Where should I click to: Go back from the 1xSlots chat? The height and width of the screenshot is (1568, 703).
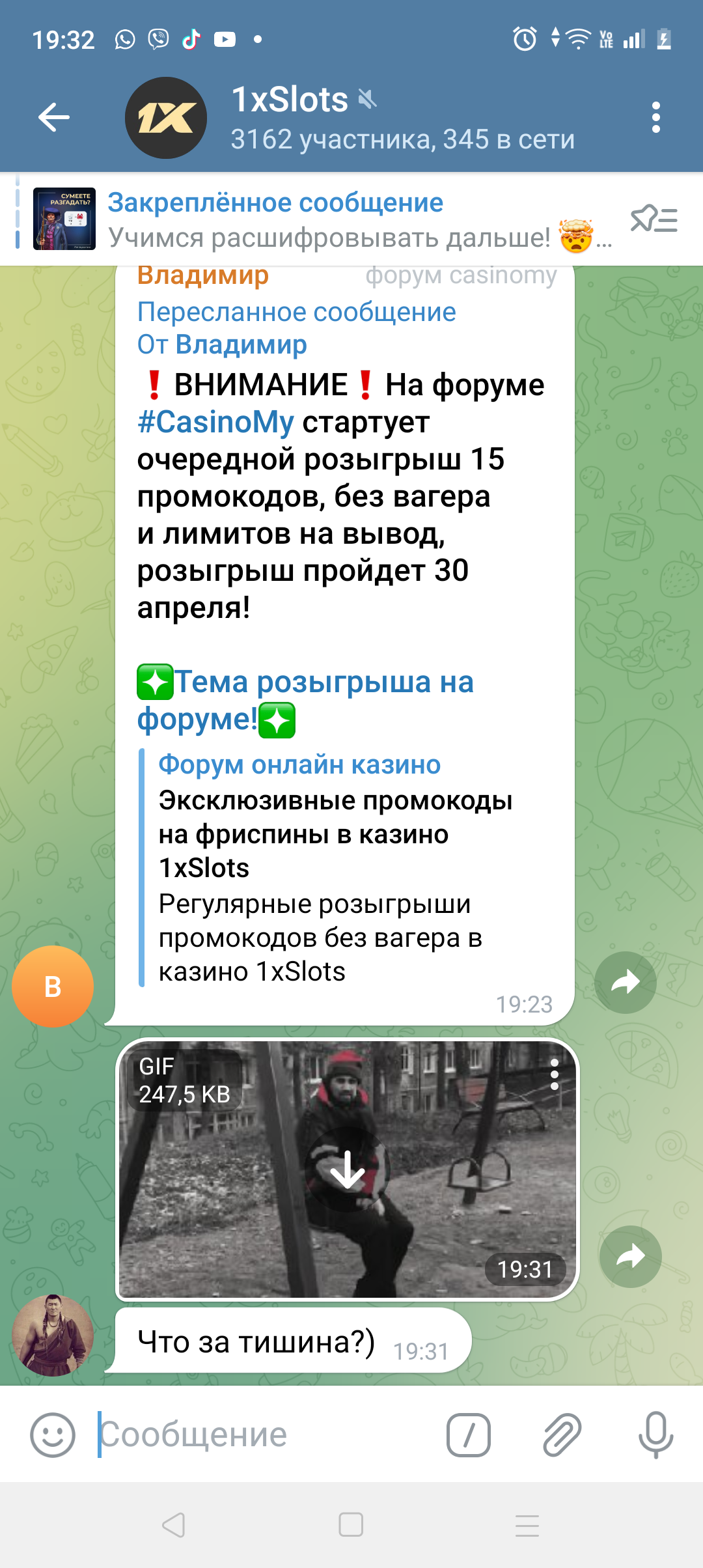pyautogui.click(x=54, y=118)
